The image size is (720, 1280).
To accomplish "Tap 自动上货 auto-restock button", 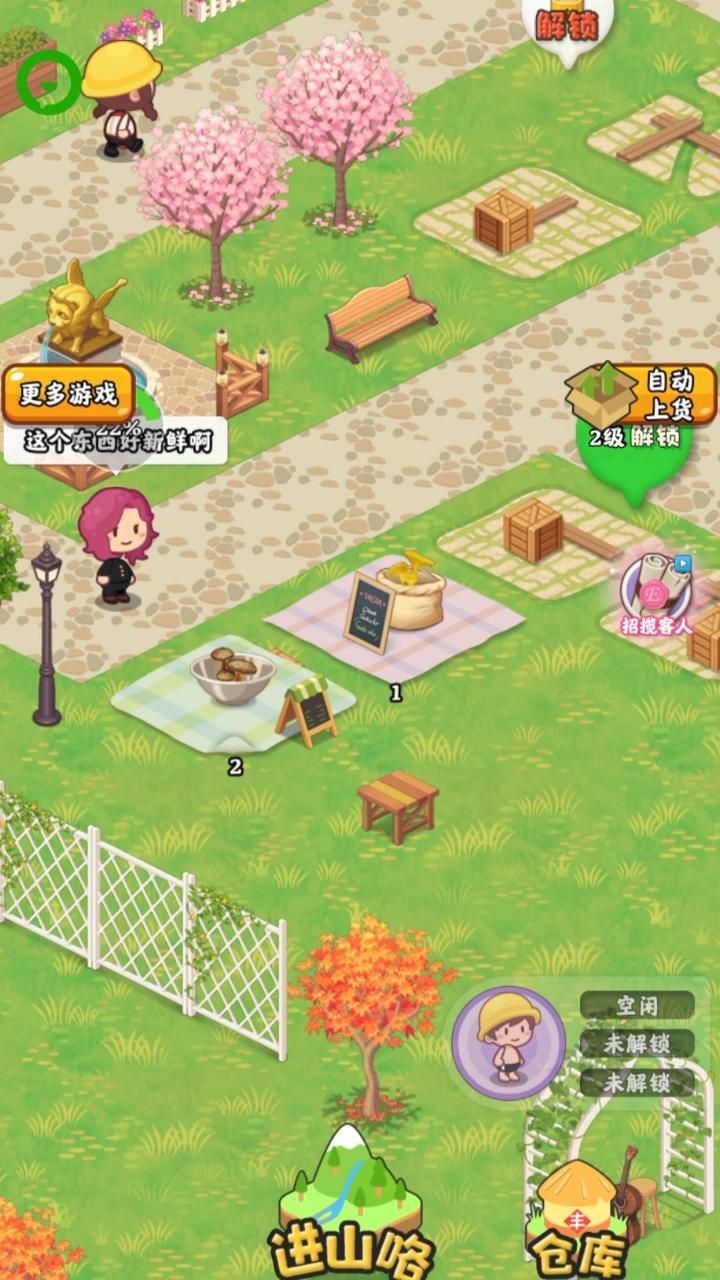I will [x=642, y=394].
